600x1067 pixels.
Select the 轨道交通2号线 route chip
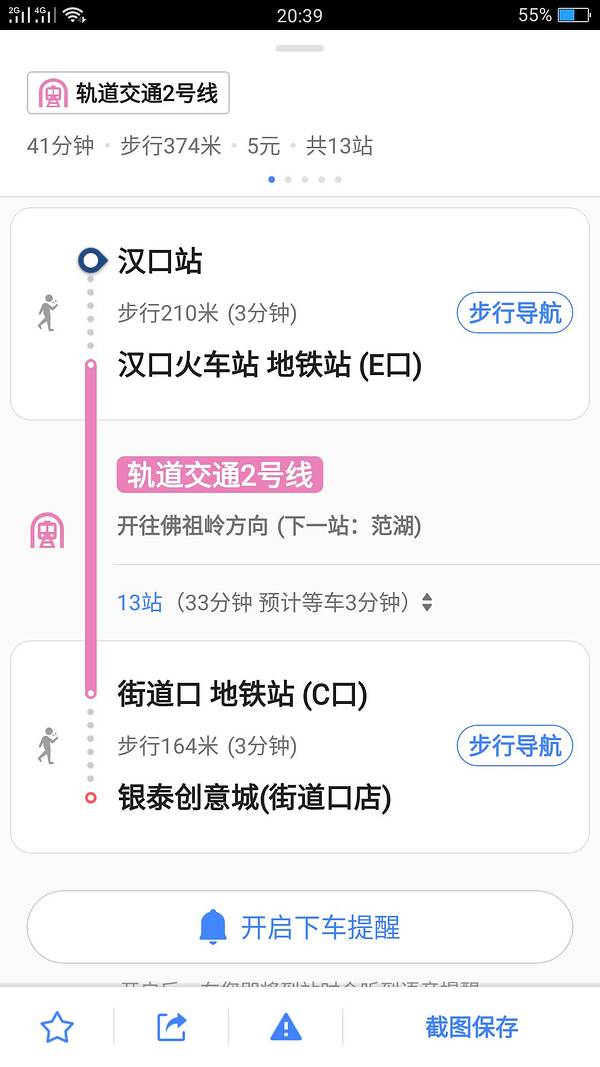click(129, 95)
